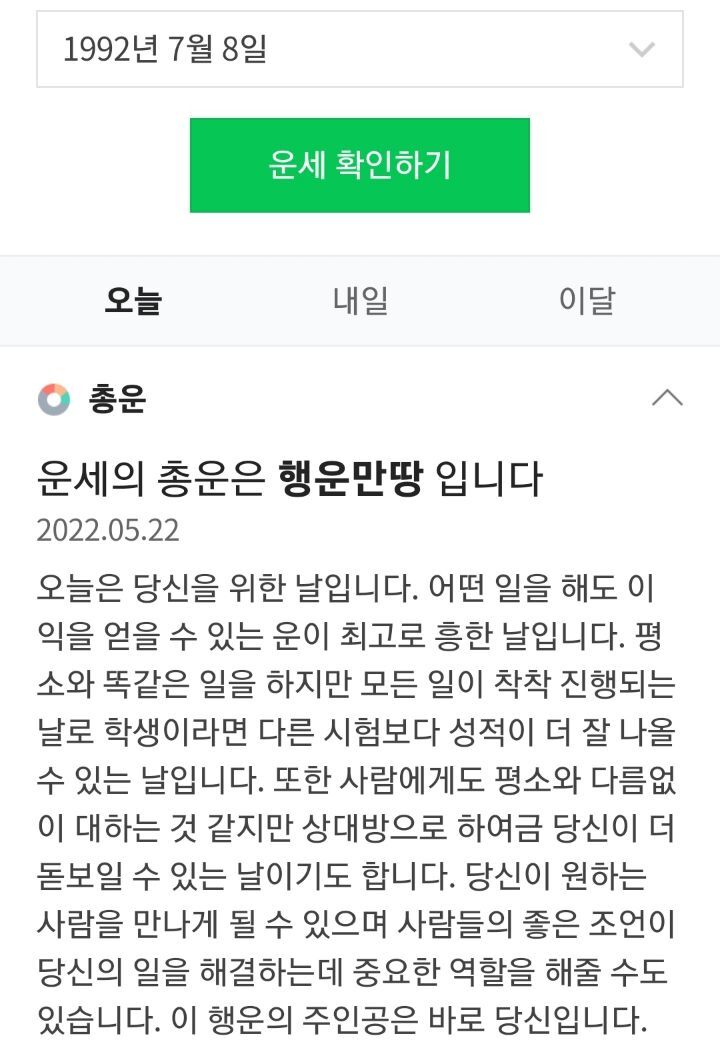720x1052 pixels.
Task: Switch to the 오늘 tab
Action: tap(133, 301)
